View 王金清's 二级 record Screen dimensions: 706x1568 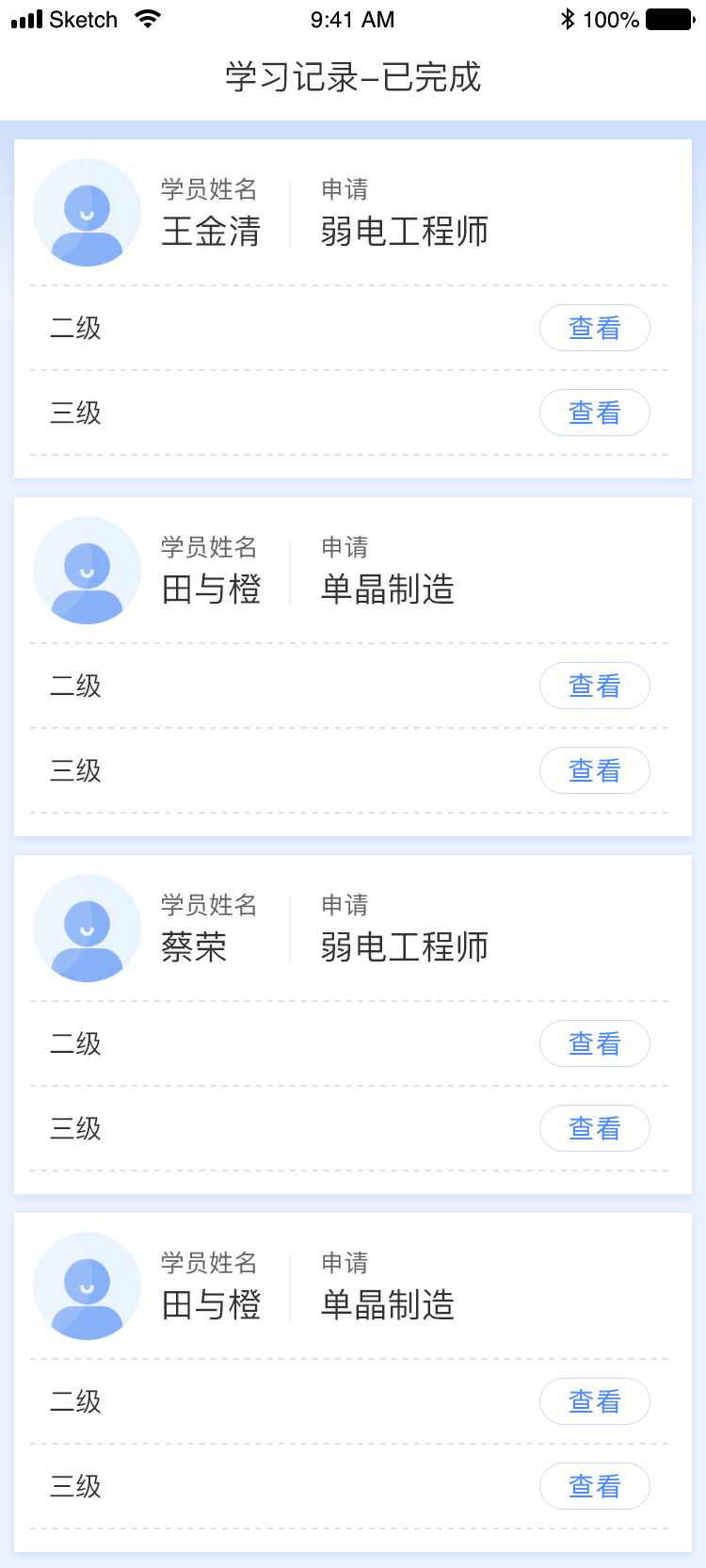click(594, 328)
